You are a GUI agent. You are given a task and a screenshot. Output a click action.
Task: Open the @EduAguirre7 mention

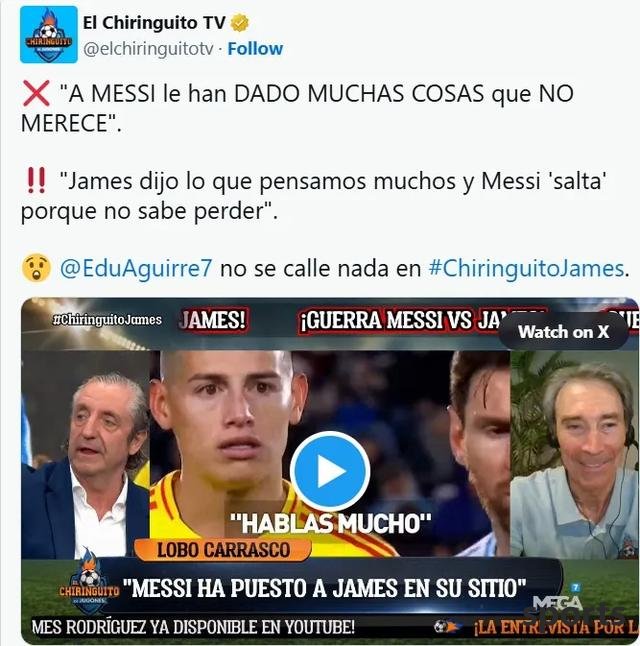click(136, 268)
